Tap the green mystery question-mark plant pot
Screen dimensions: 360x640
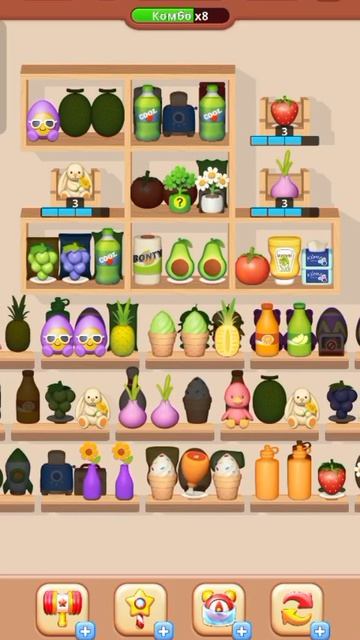(x=180, y=190)
